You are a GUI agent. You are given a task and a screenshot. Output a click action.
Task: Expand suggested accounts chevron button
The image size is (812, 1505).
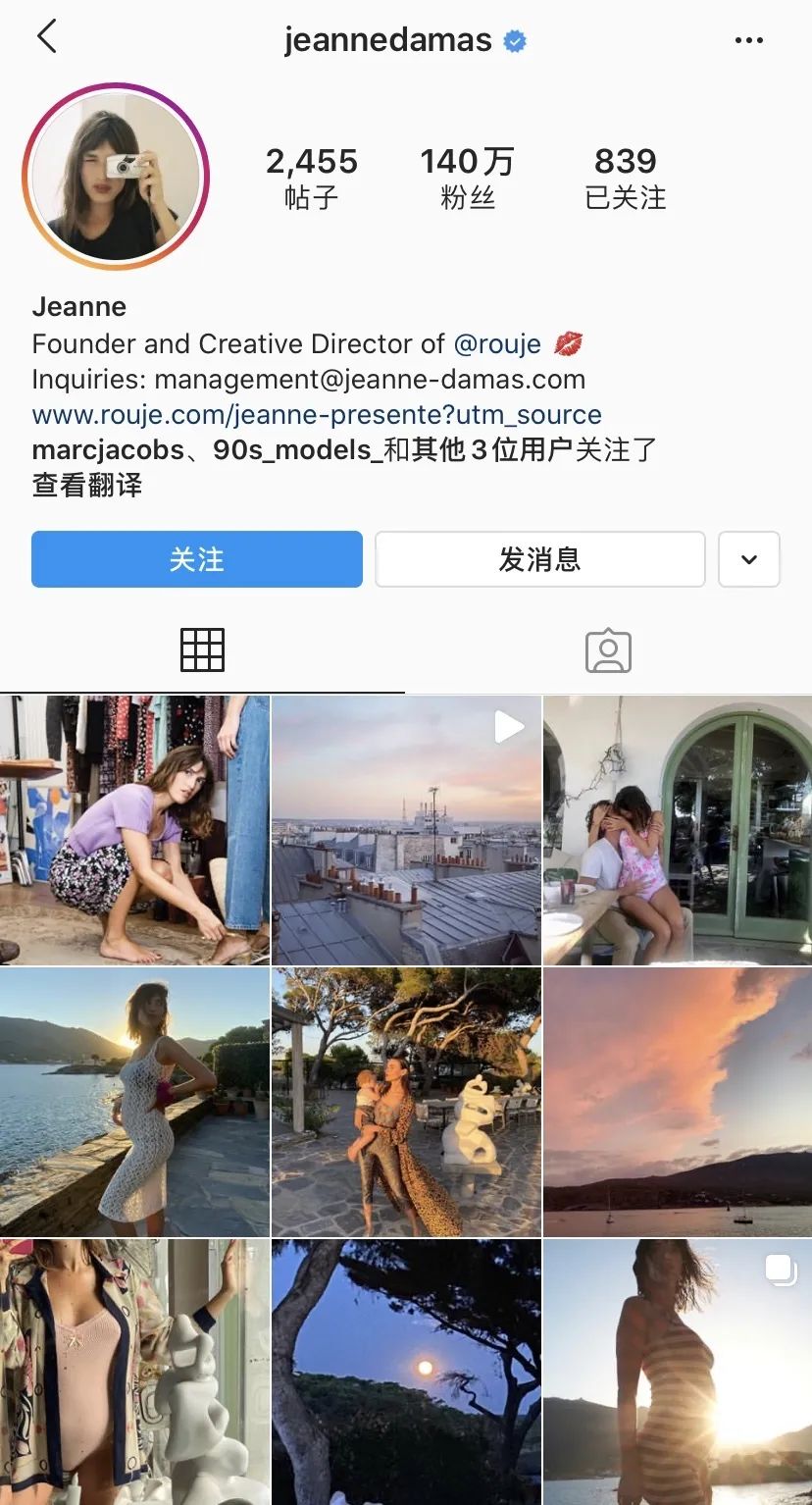tap(748, 559)
